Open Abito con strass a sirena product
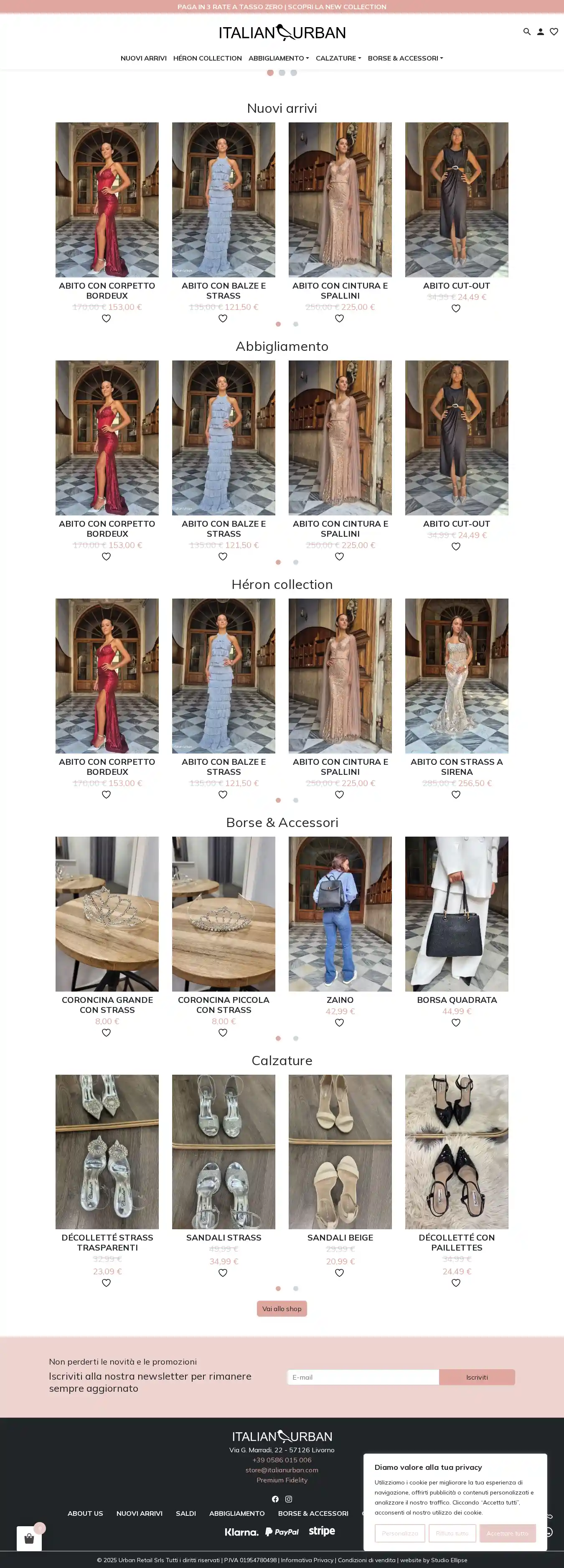 pyautogui.click(x=456, y=676)
